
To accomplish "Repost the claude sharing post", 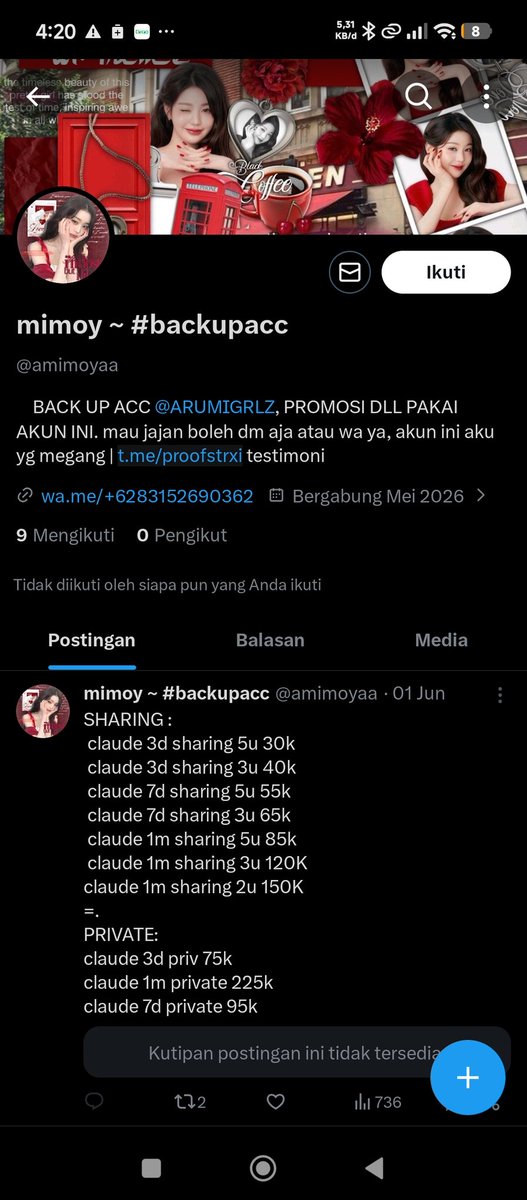I will 190,1101.
